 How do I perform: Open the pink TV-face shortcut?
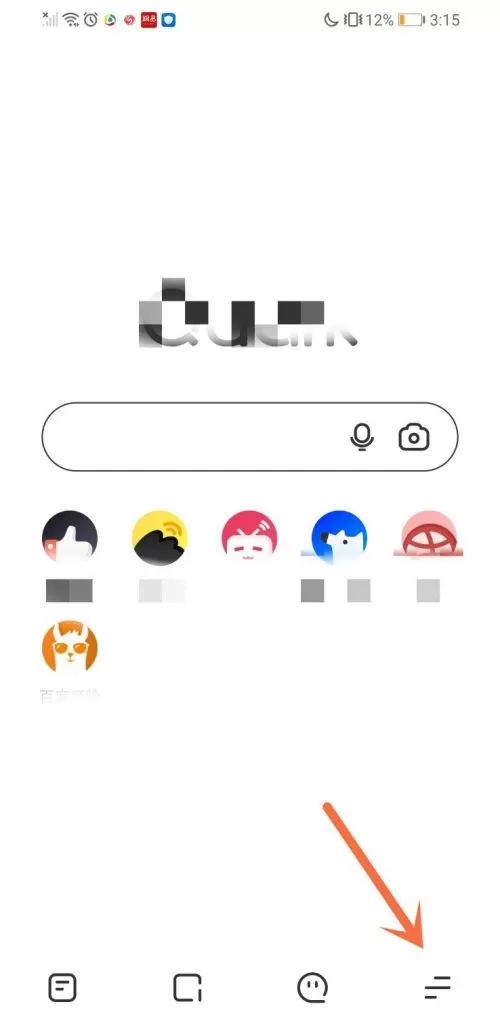[250, 538]
